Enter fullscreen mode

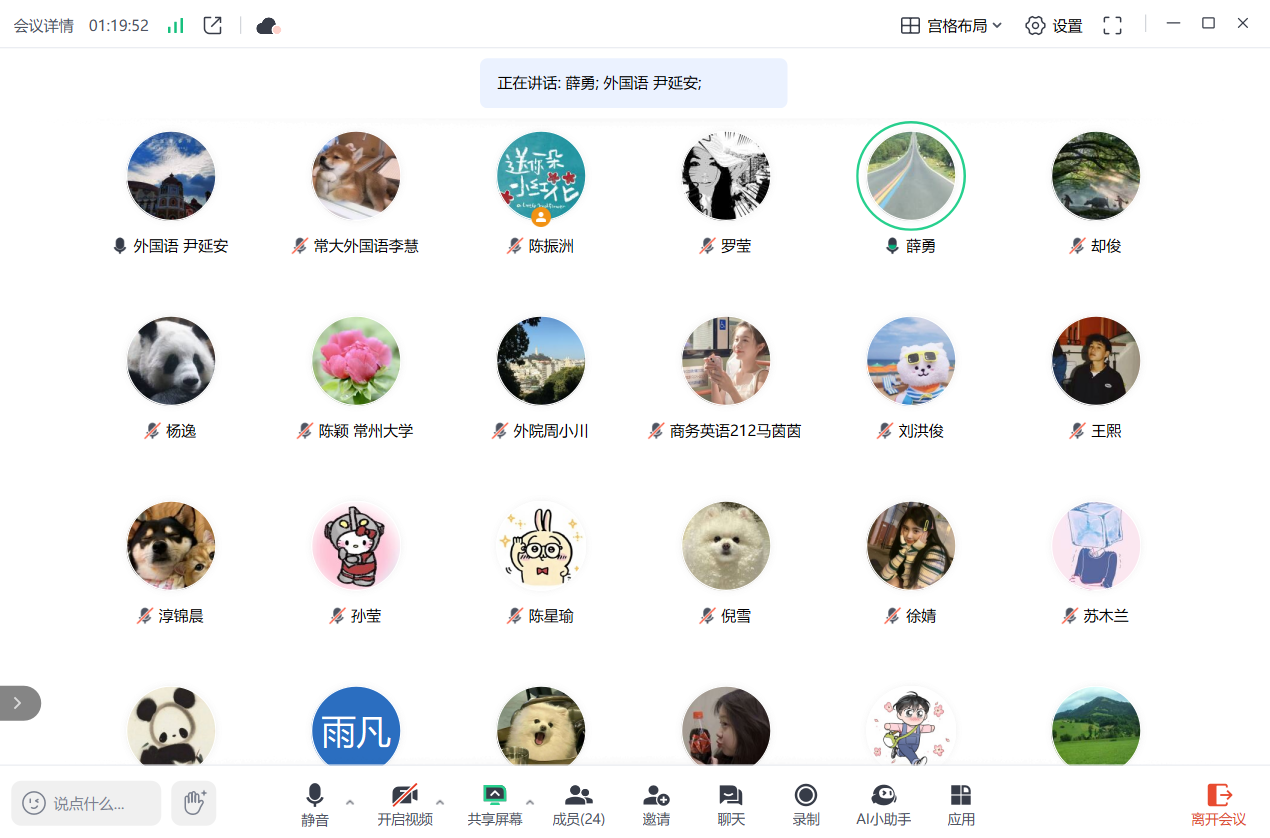point(1112,26)
